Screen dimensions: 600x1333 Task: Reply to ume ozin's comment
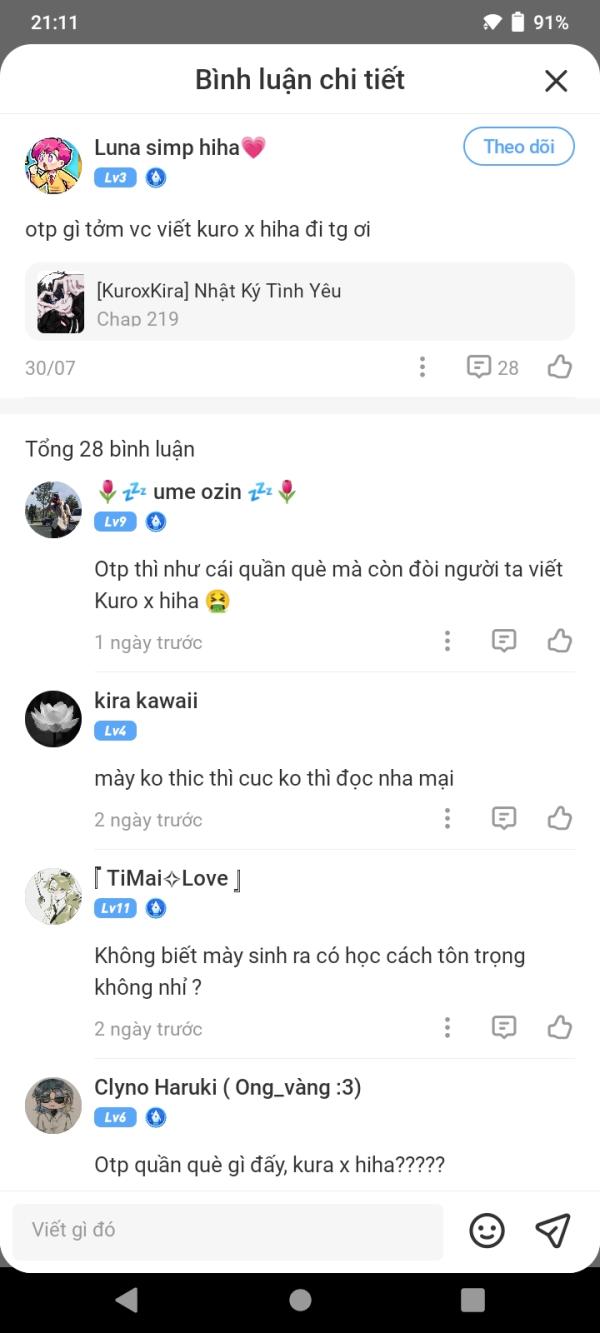[x=504, y=641]
